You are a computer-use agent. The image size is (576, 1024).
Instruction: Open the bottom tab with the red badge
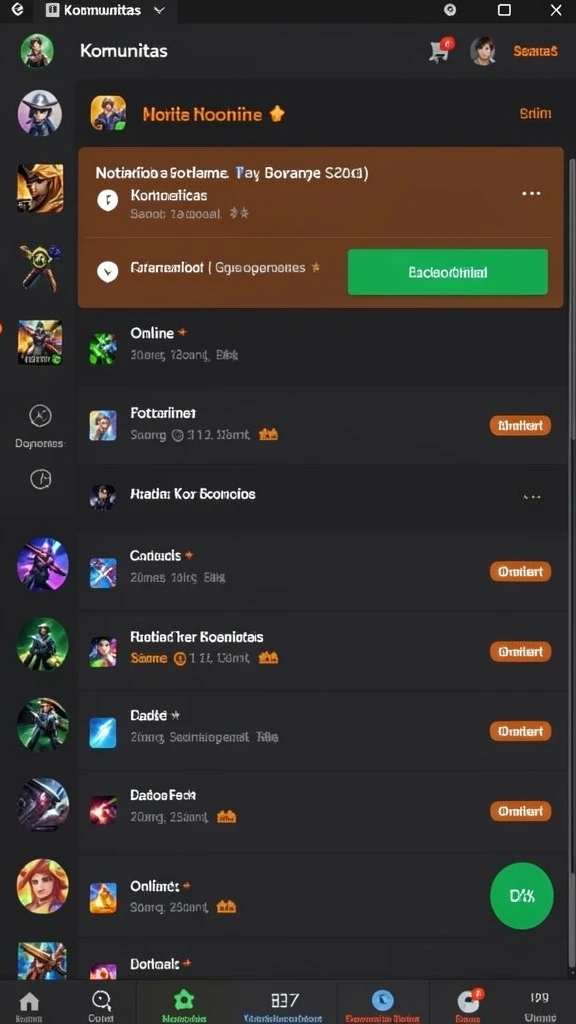pyautogui.click(x=468, y=1004)
